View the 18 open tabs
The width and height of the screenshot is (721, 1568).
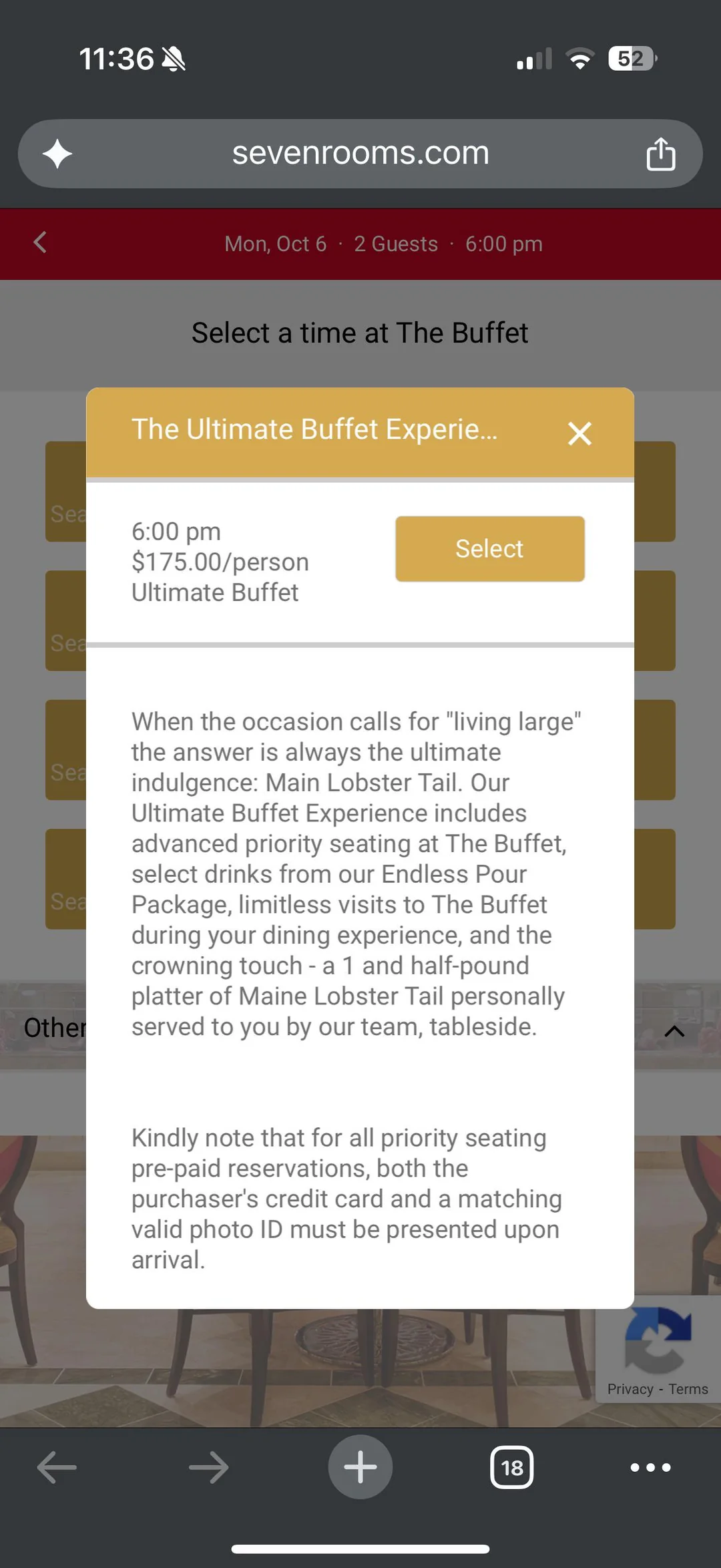point(512,1467)
